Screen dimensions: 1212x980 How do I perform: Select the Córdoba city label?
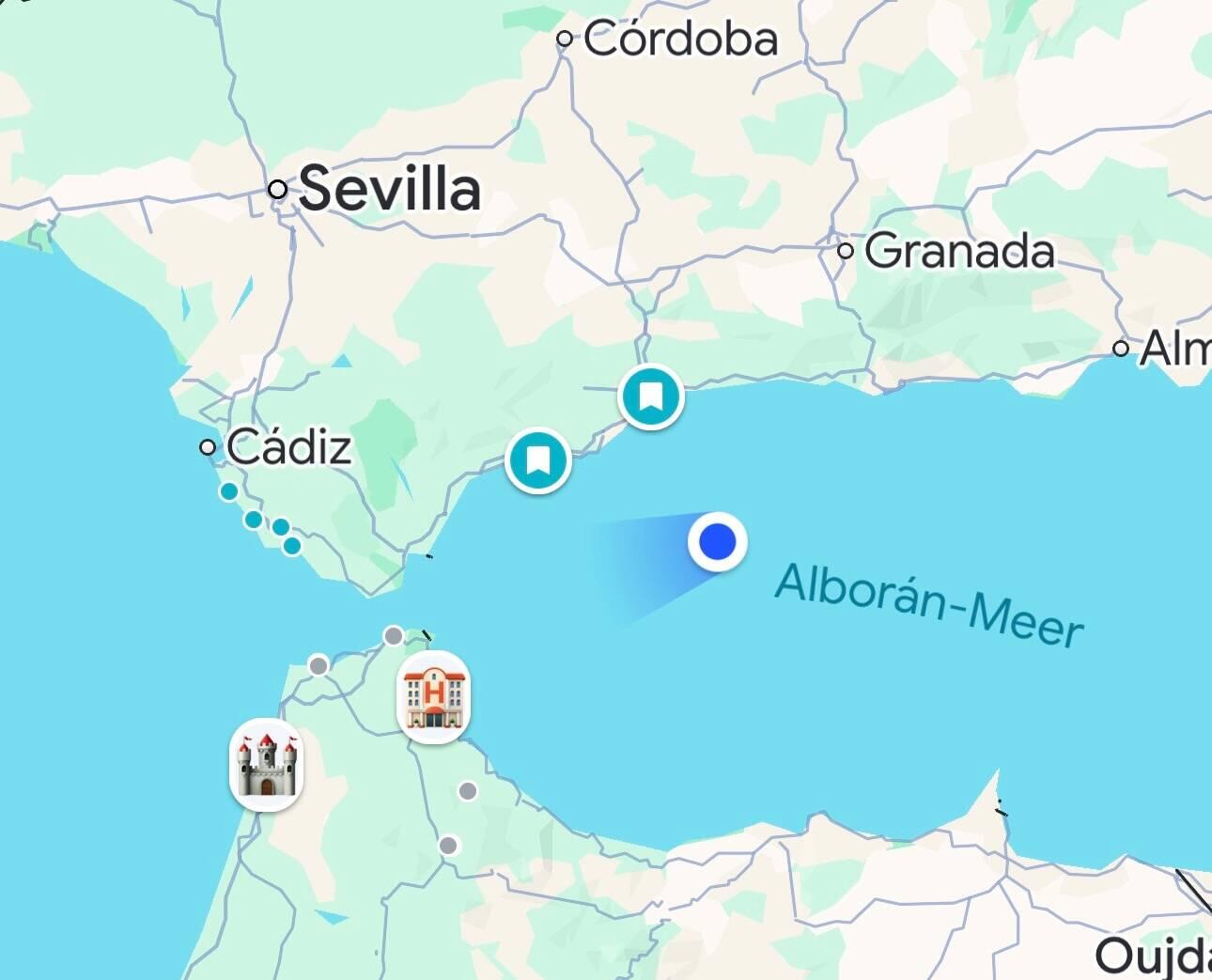[680, 39]
